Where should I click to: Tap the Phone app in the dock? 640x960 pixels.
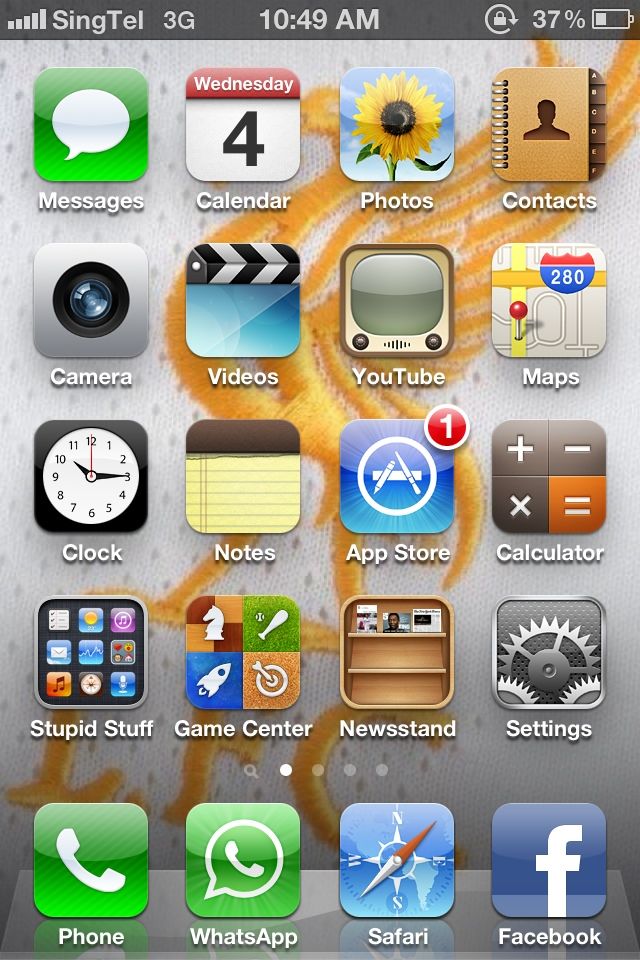pyautogui.click(x=91, y=860)
